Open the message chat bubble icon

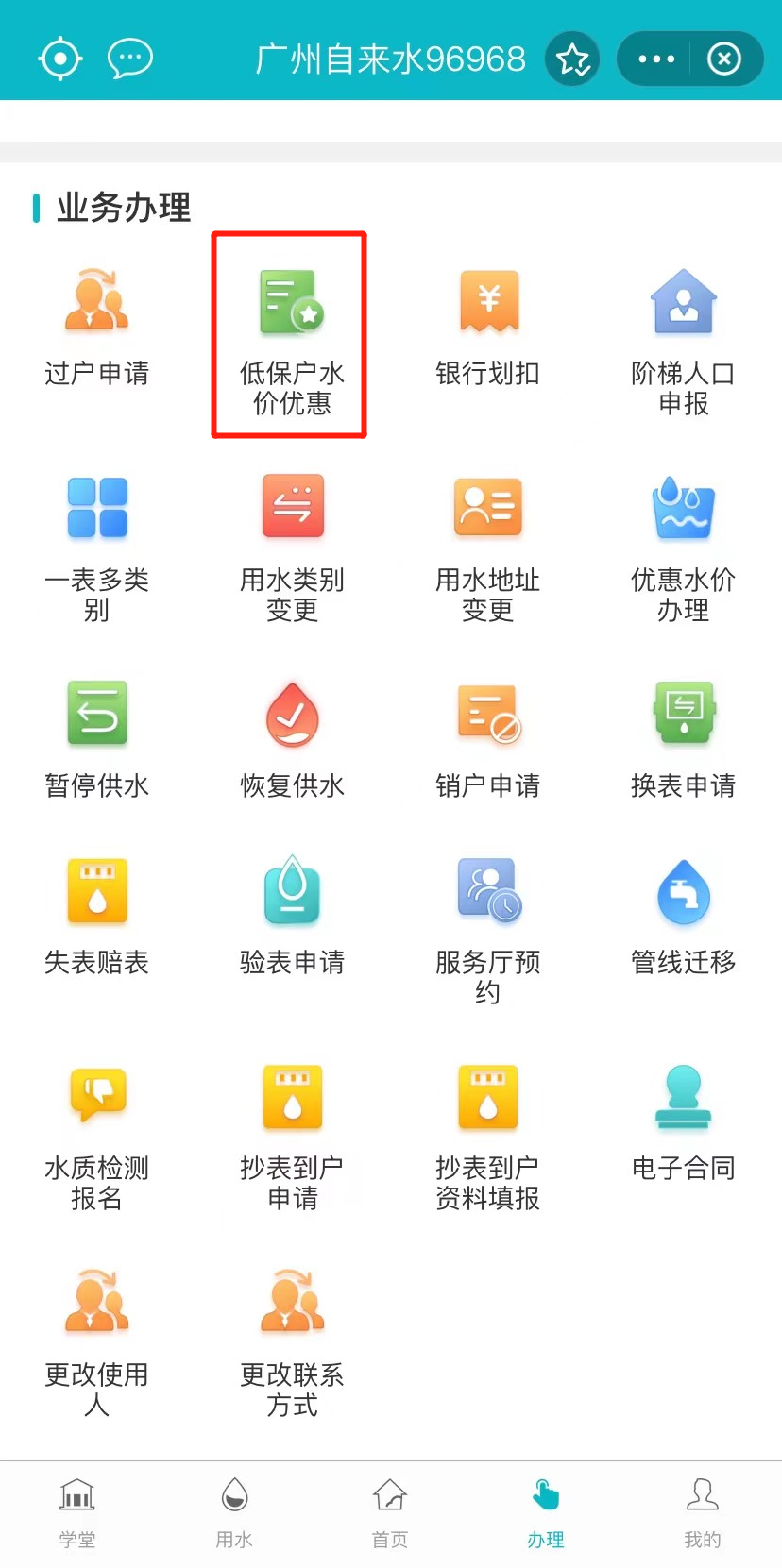[129, 59]
